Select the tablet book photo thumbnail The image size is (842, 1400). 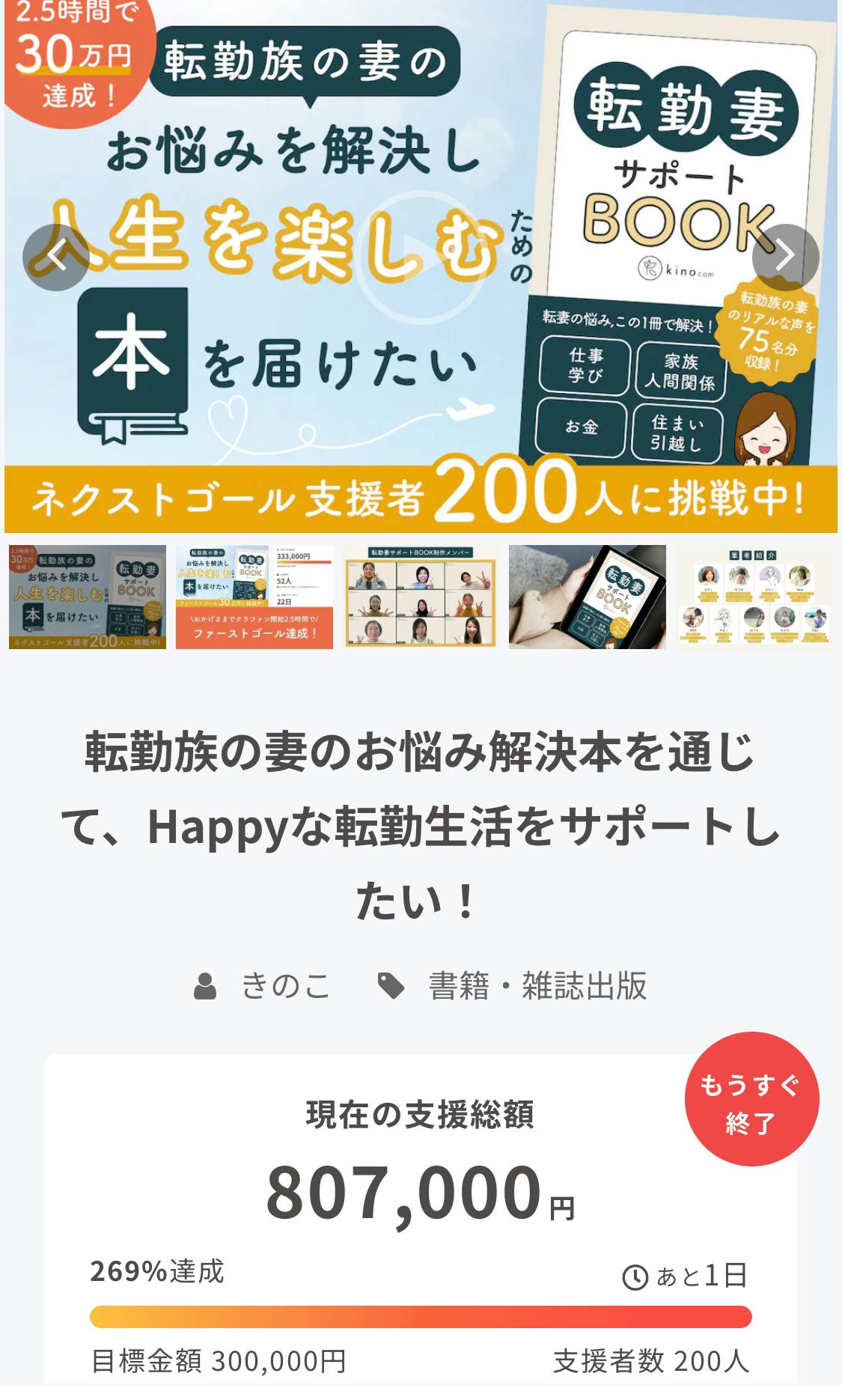coord(588,597)
